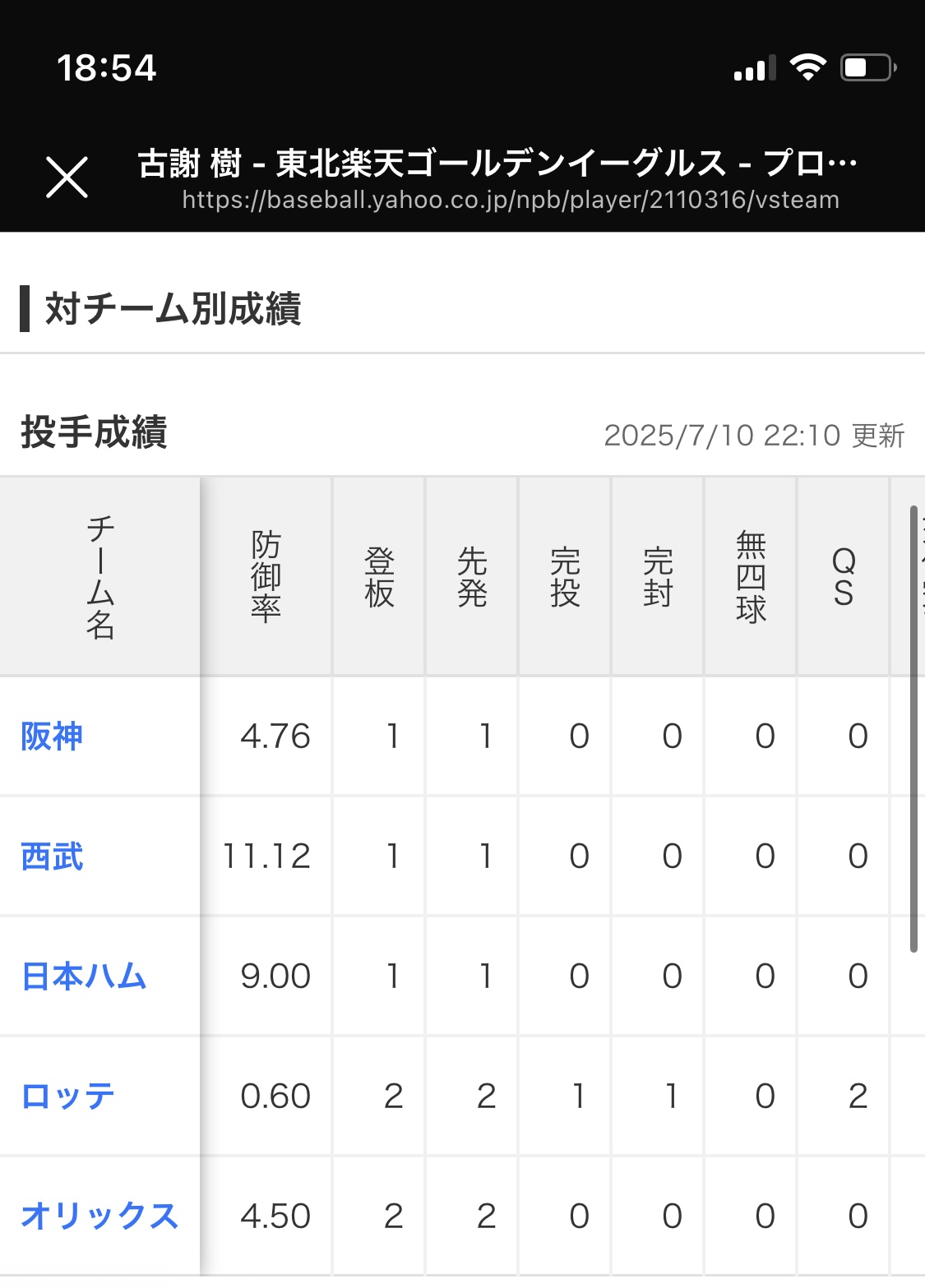Close the in-app browser page
The height and width of the screenshot is (1288, 925).
67,178
